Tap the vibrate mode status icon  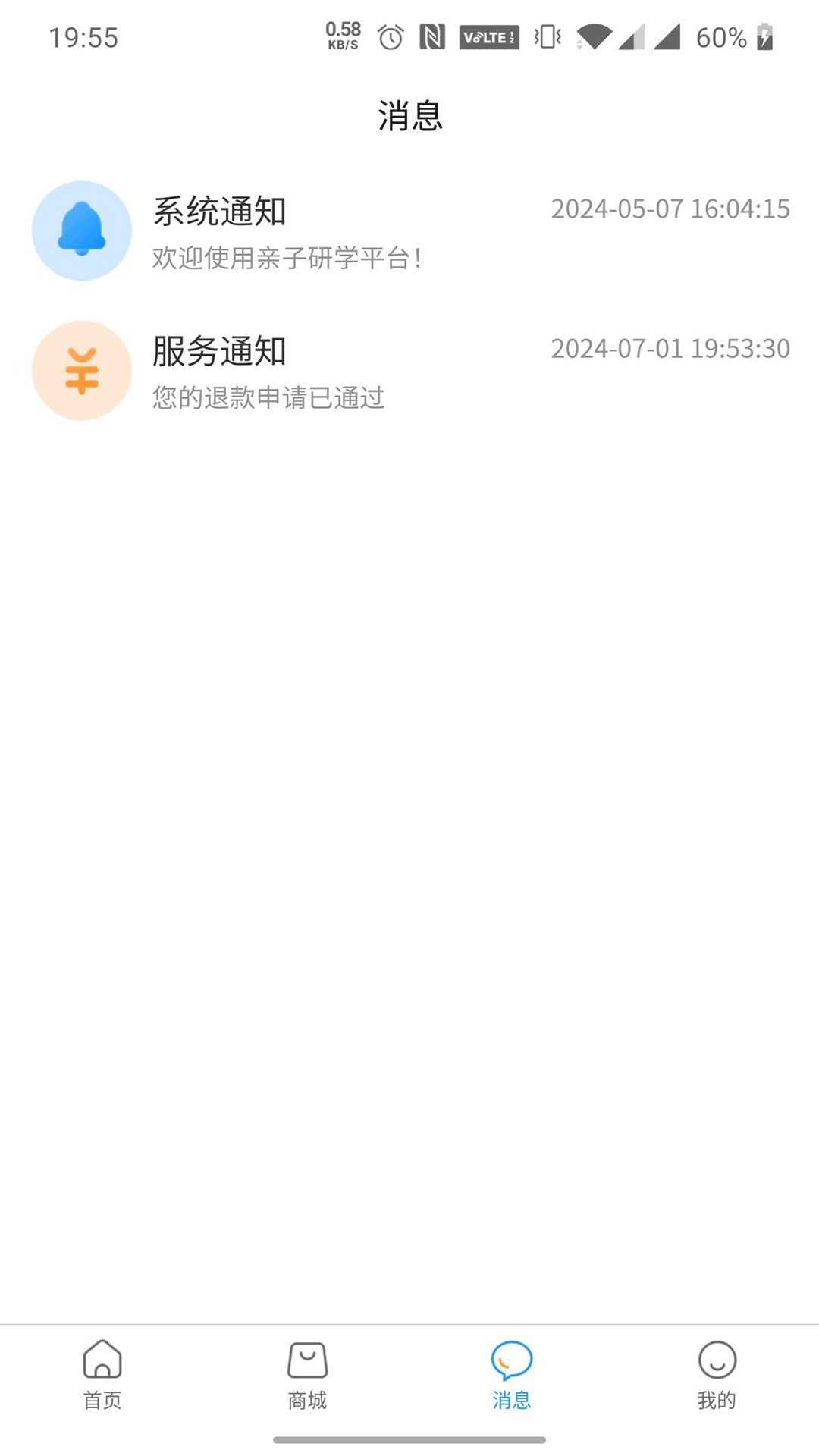click(x=545, y=36)
